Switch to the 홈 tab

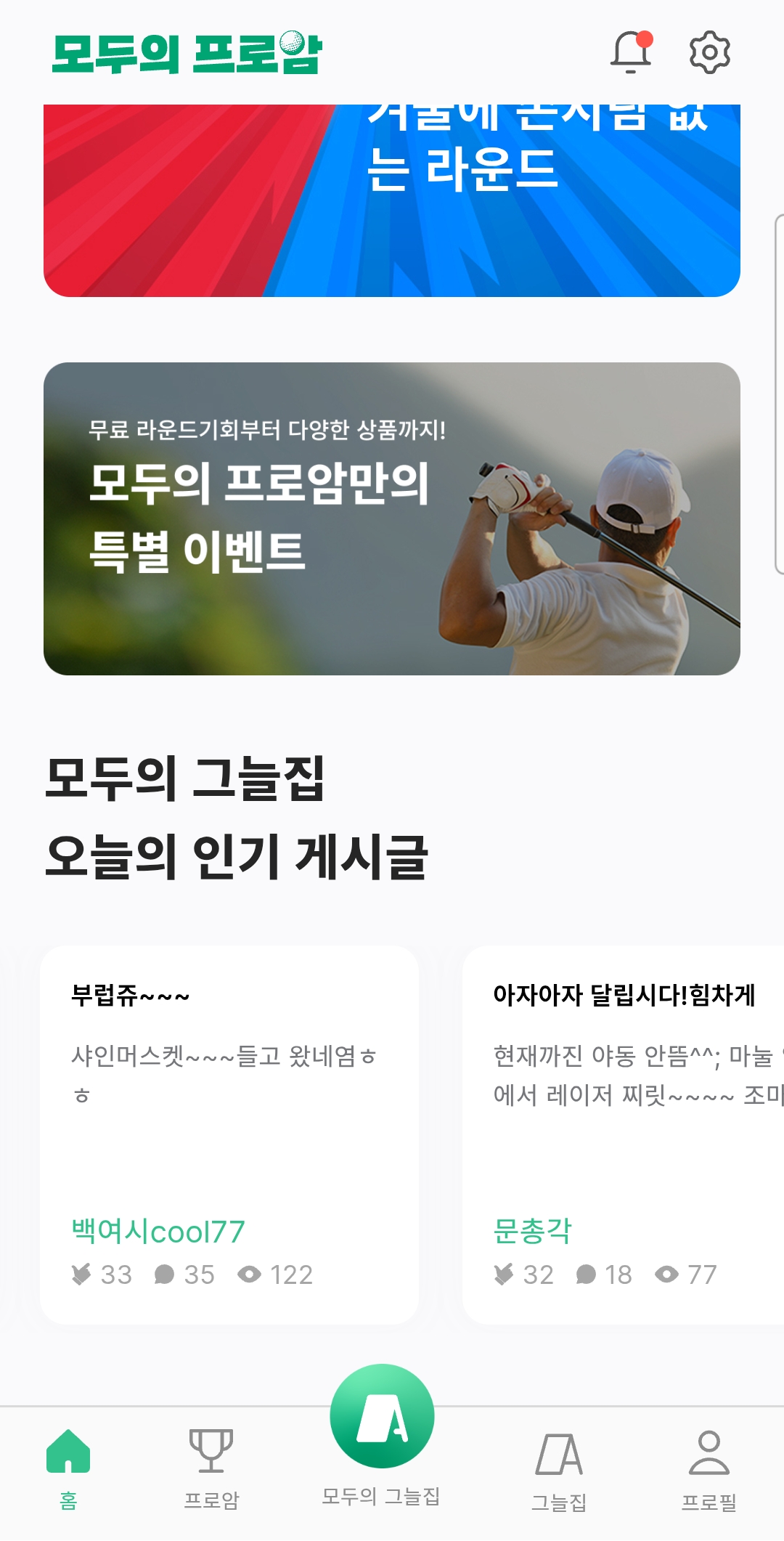click(68, 1468)
